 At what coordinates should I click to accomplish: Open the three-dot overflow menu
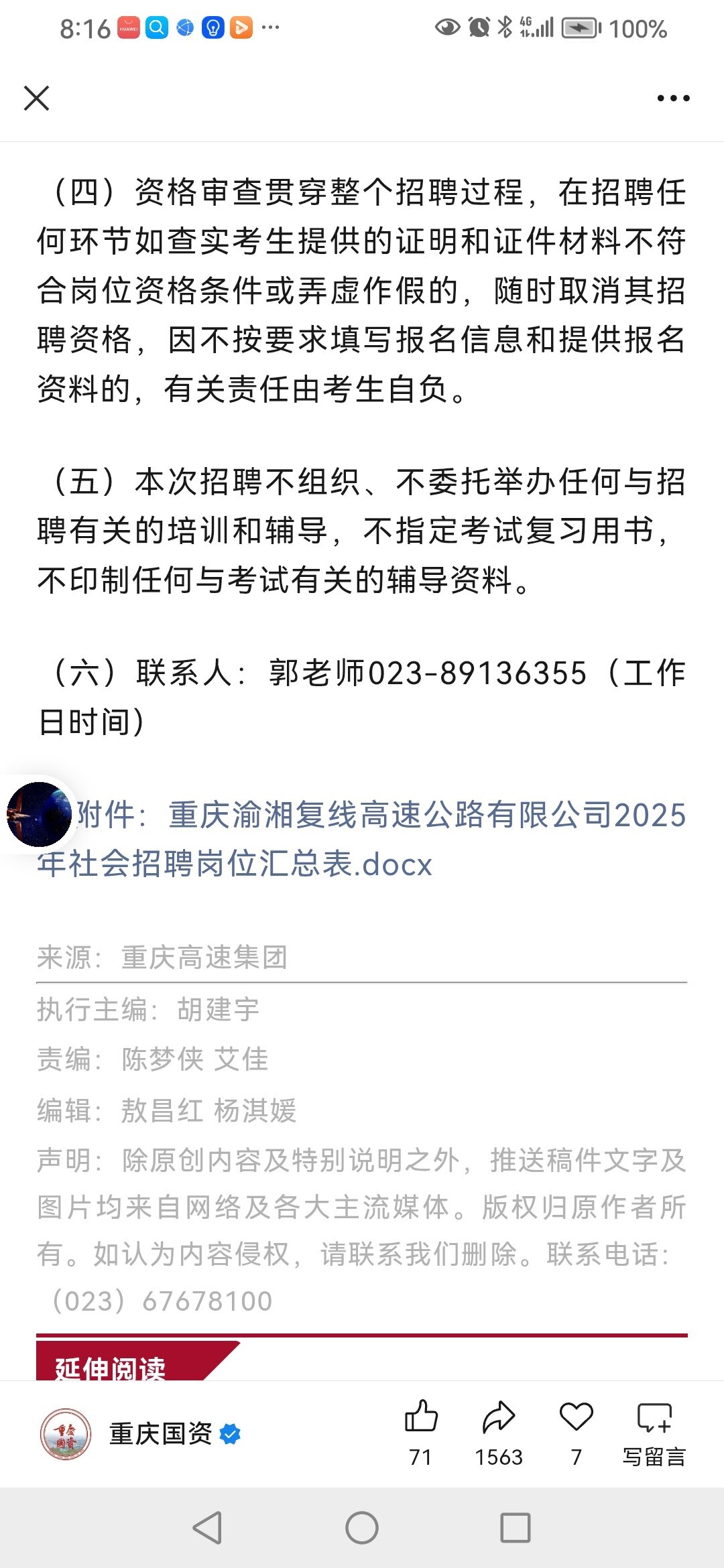673,98
